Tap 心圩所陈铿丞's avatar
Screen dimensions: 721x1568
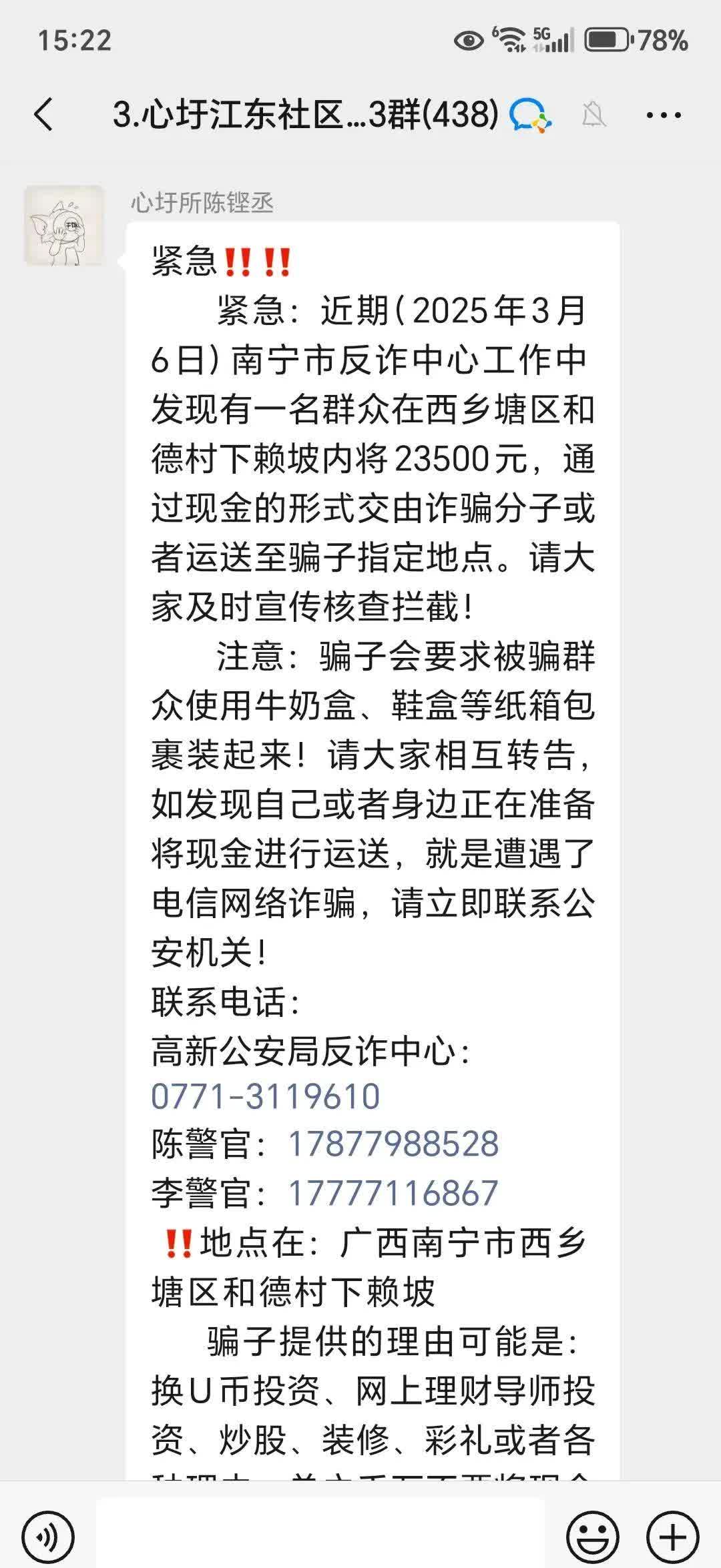64,226
